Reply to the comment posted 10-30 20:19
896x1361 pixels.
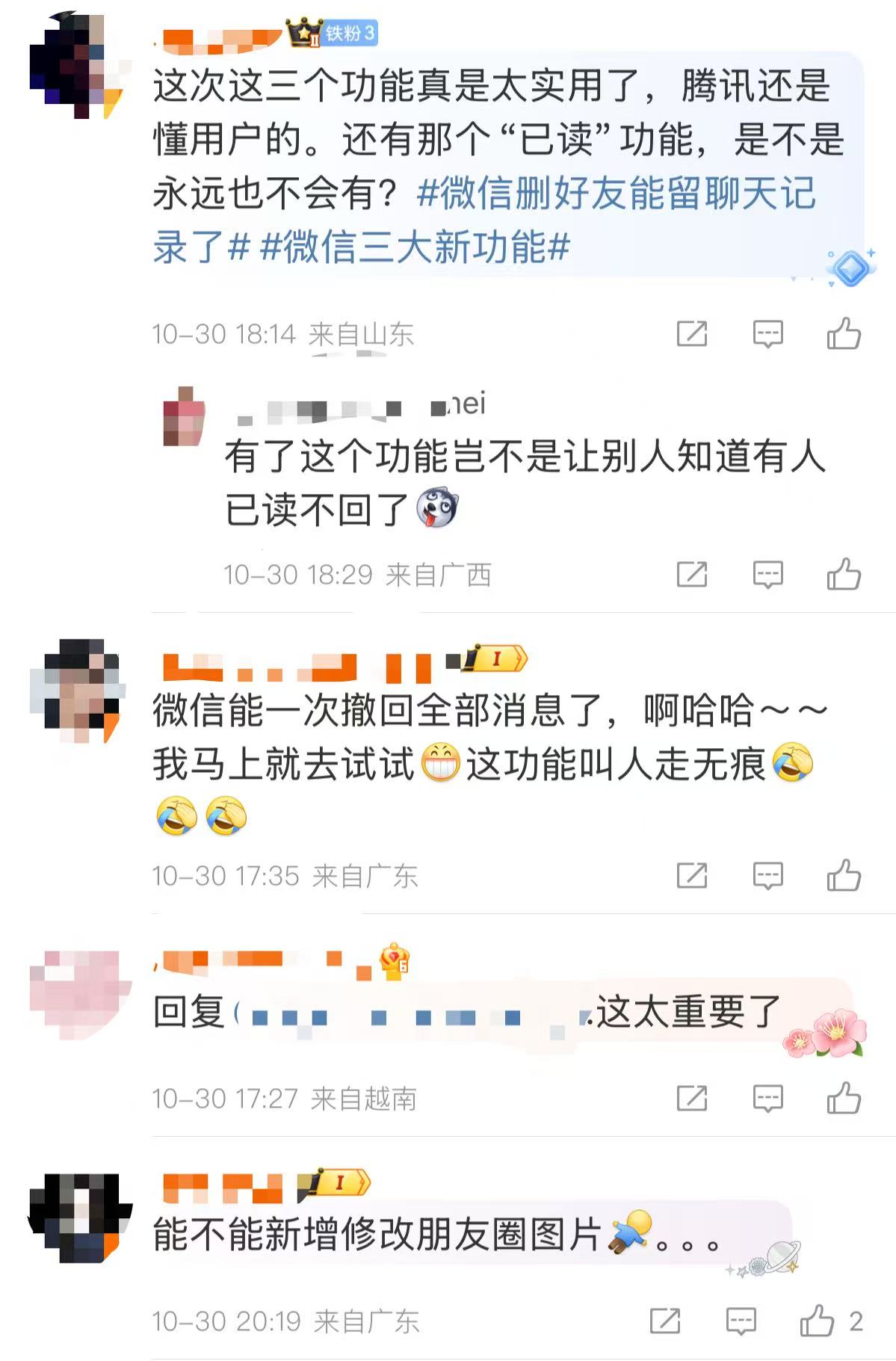click(741, 1321)
